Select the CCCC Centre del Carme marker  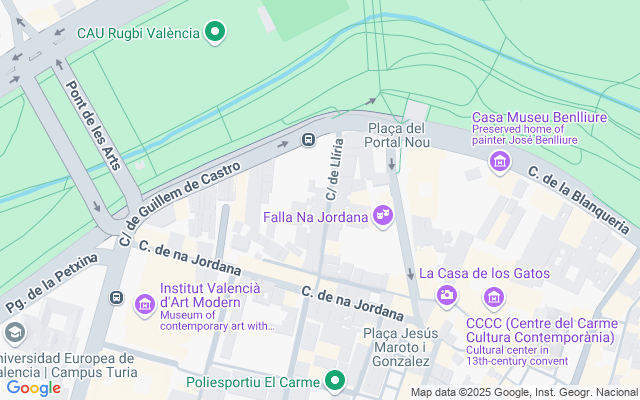coord(494,297)
